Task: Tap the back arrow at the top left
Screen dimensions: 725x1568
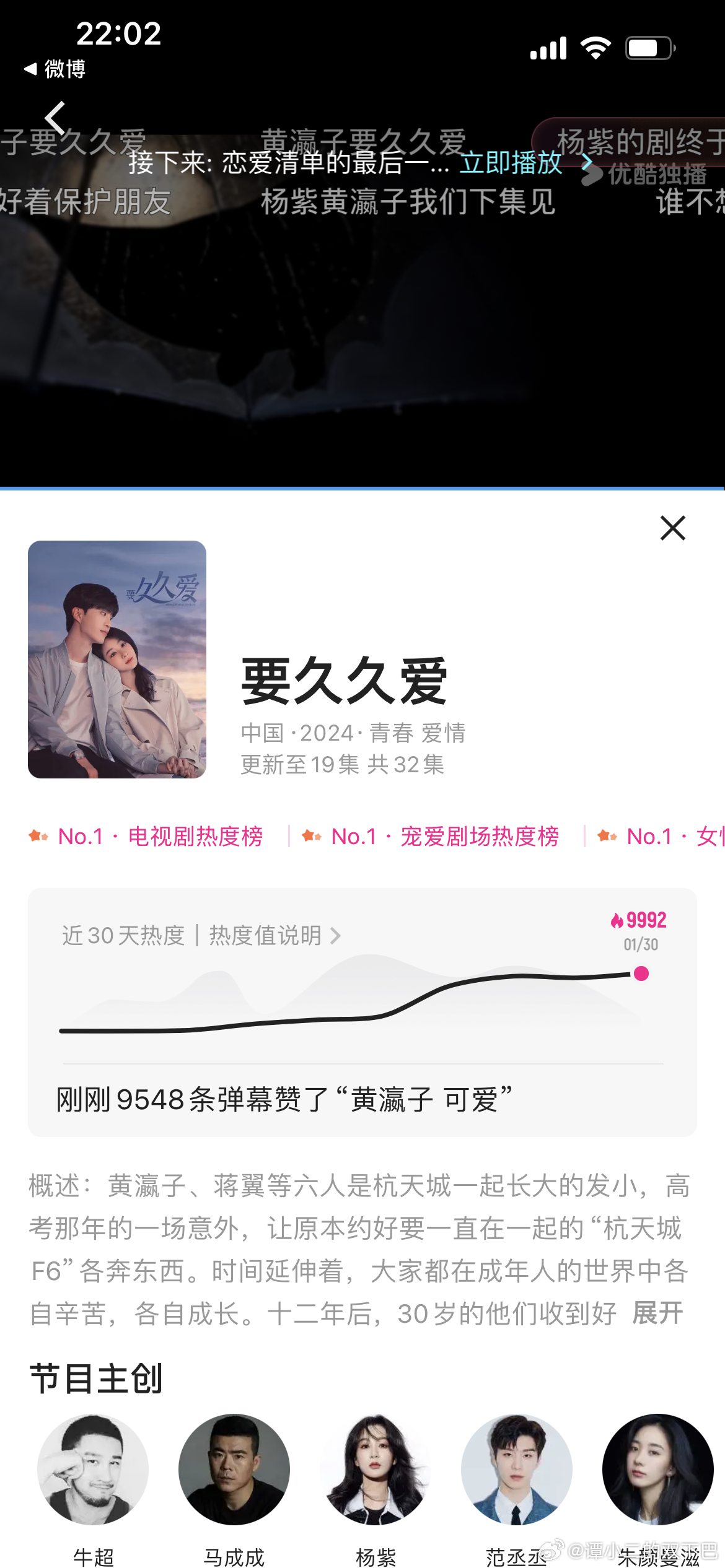Action: (56, 119)
